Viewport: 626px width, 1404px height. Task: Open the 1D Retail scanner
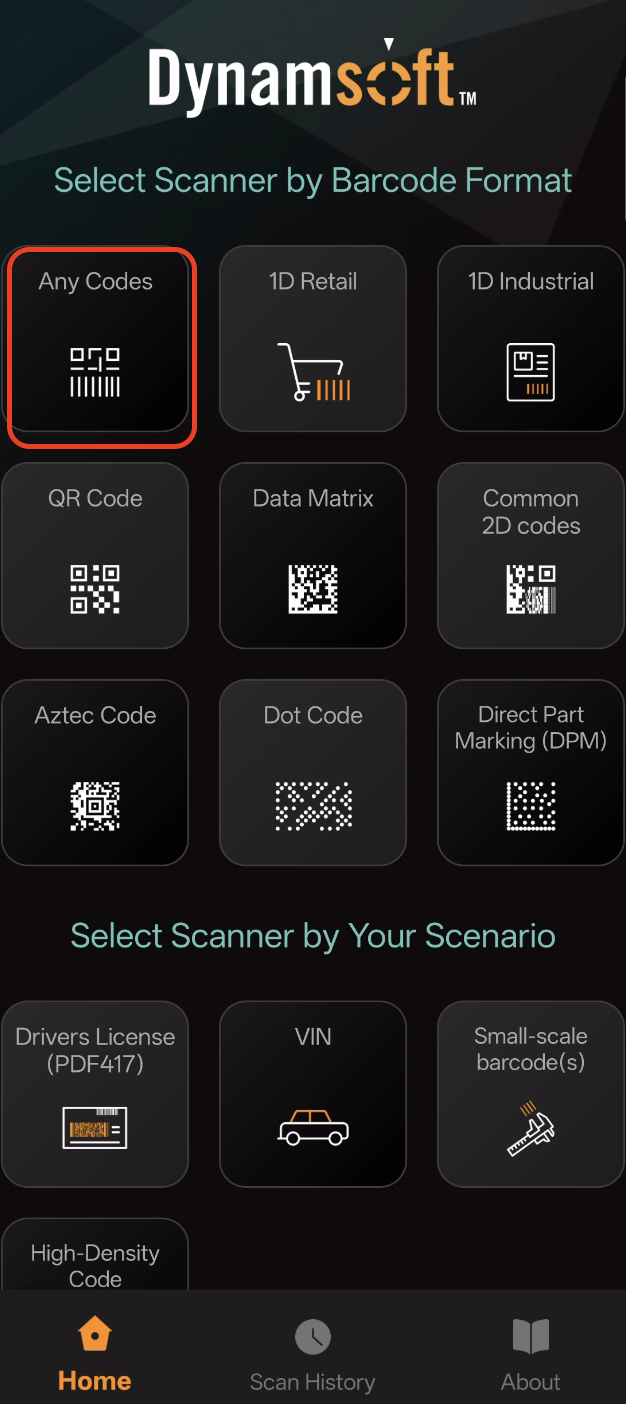click(313, 340)
